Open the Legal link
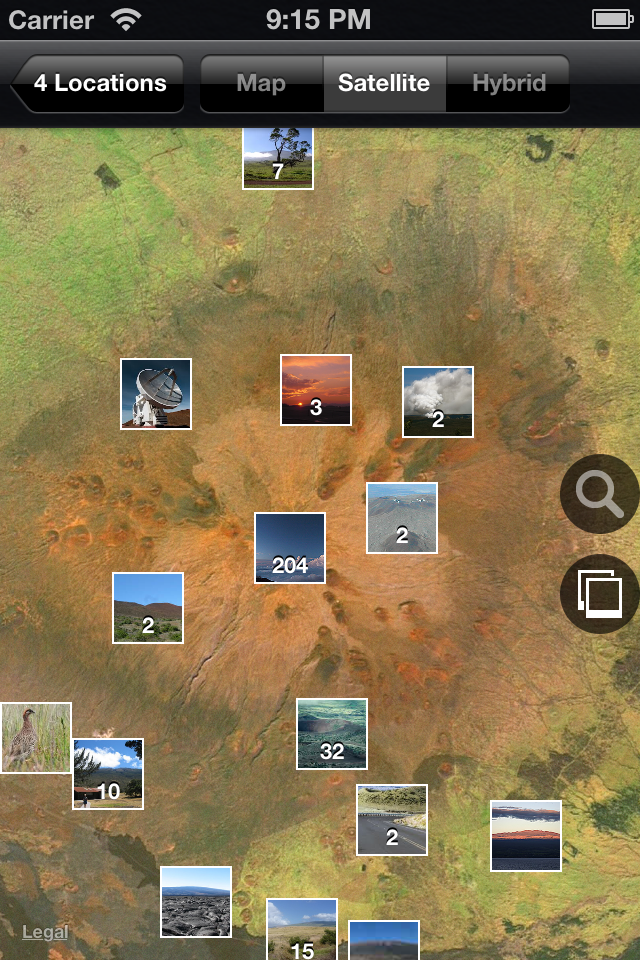This screenshot has width=640, height=960. point(45,932)
